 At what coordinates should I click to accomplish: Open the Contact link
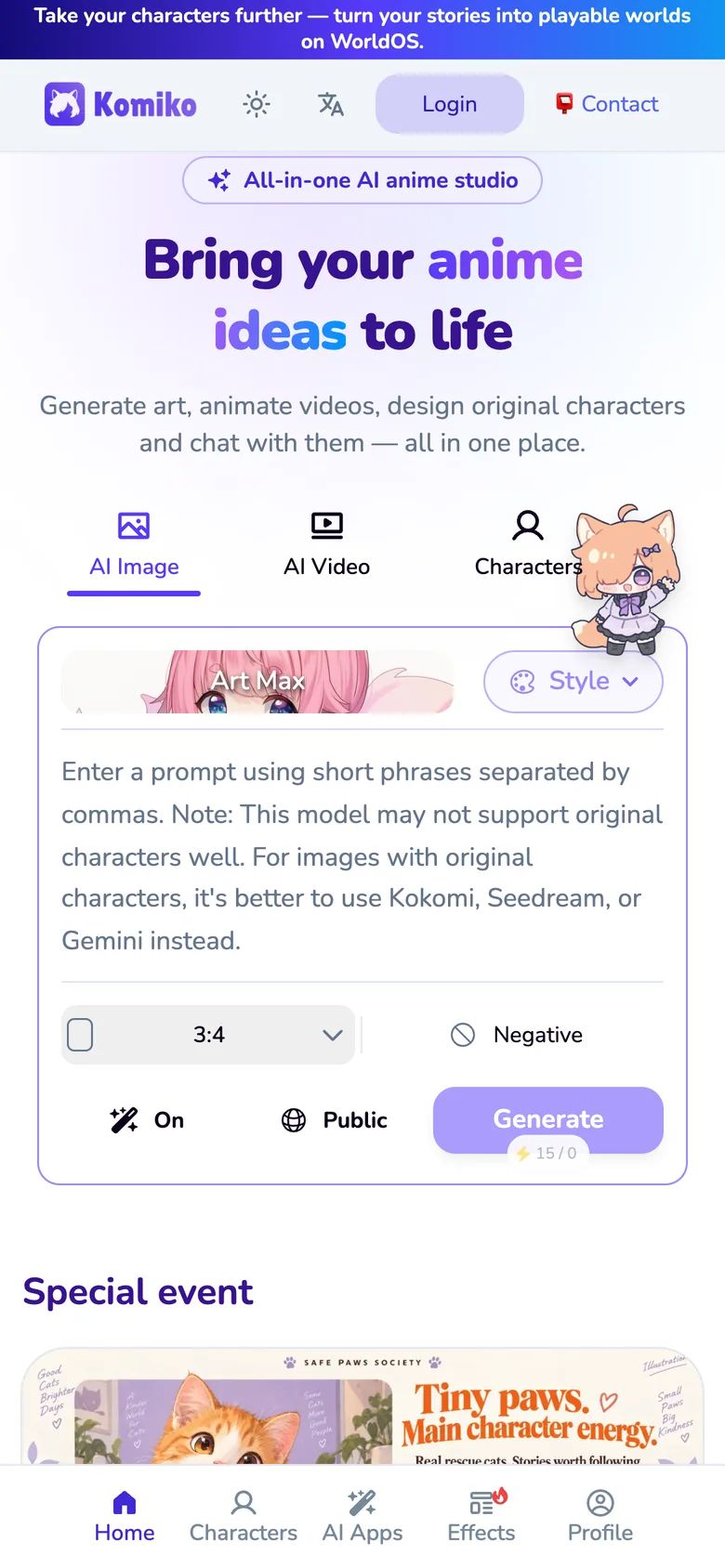click(607, 104)
